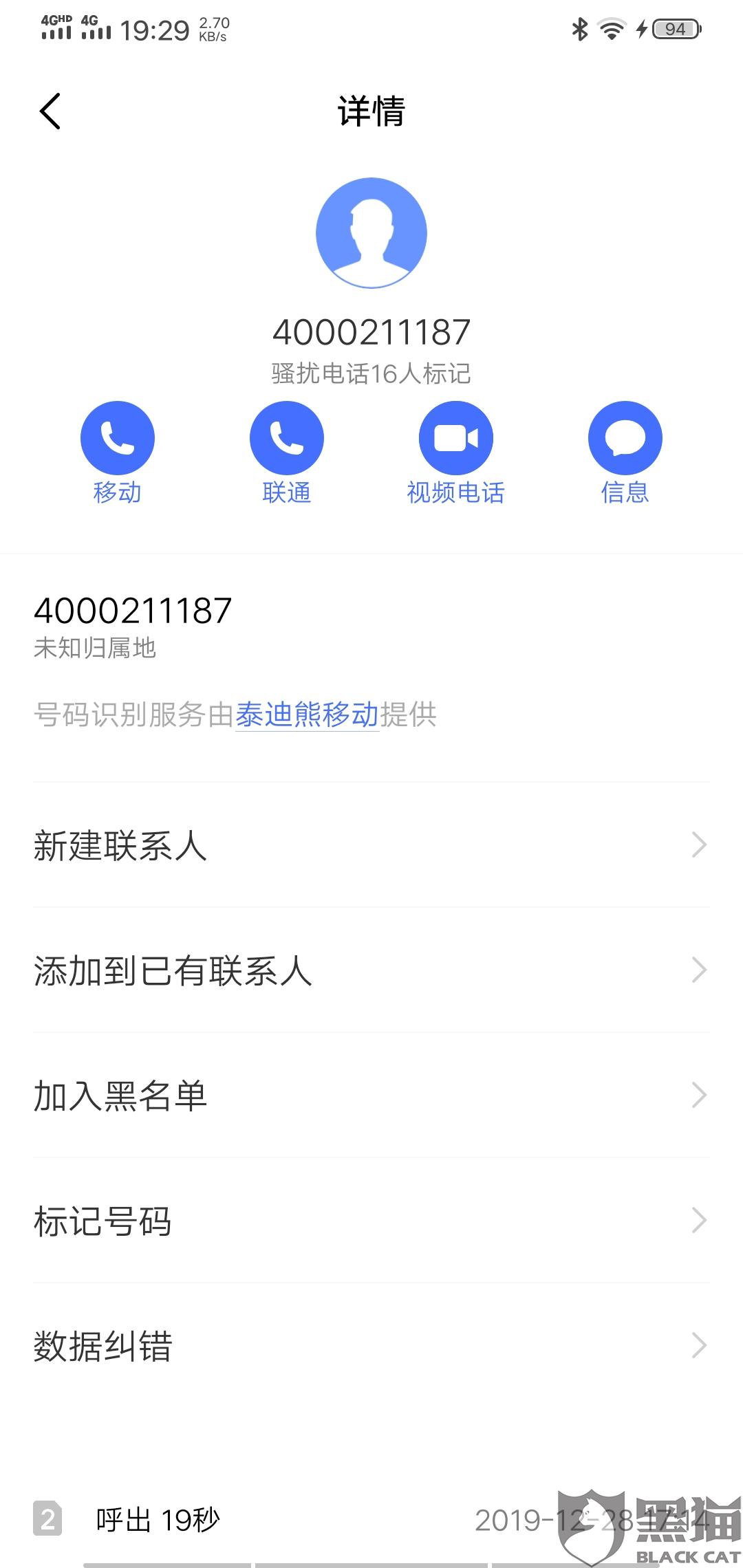Send a 信息 message to this number
The width and height of the screenshot is (743, 1568).
click(625, 438)
